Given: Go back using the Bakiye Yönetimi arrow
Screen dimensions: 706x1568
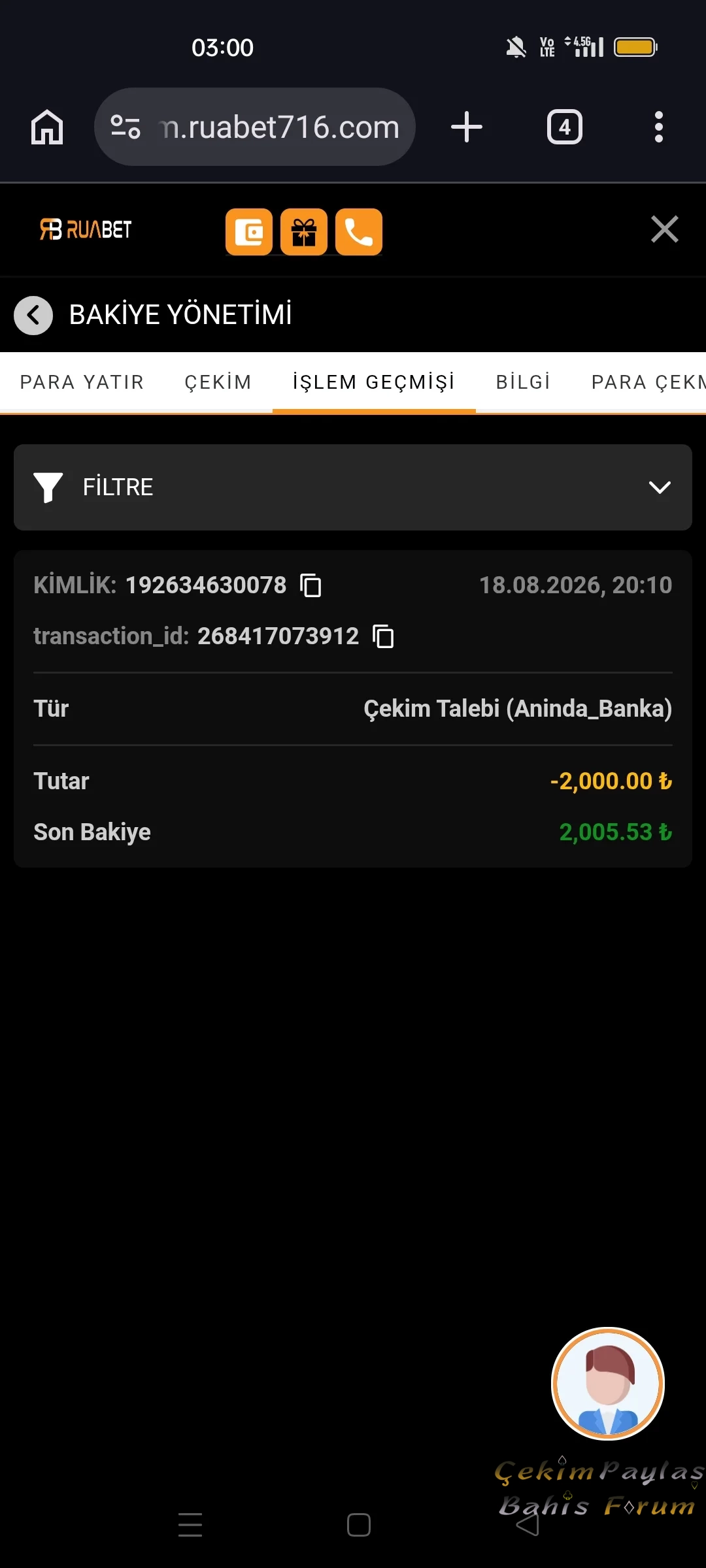Looking at the screenshot, I should pyautogui.click(x=33, y=316).
